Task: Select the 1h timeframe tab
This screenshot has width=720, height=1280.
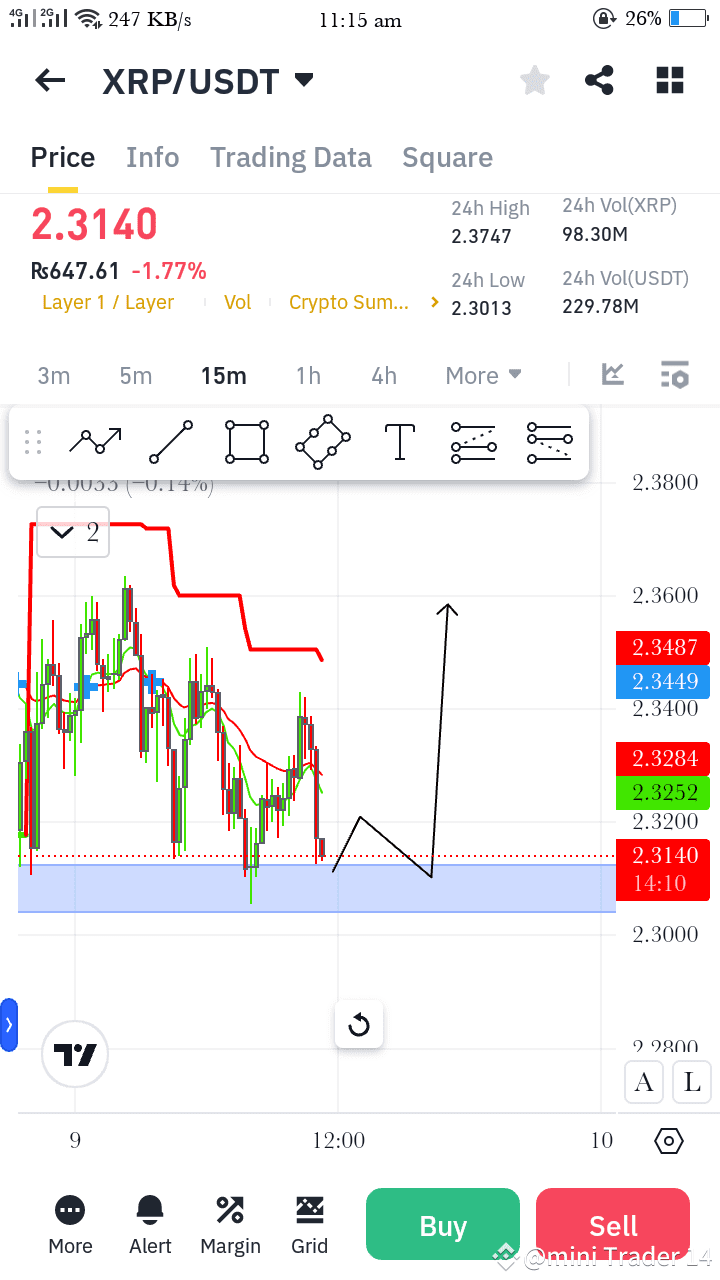Action: pos(308,375)
